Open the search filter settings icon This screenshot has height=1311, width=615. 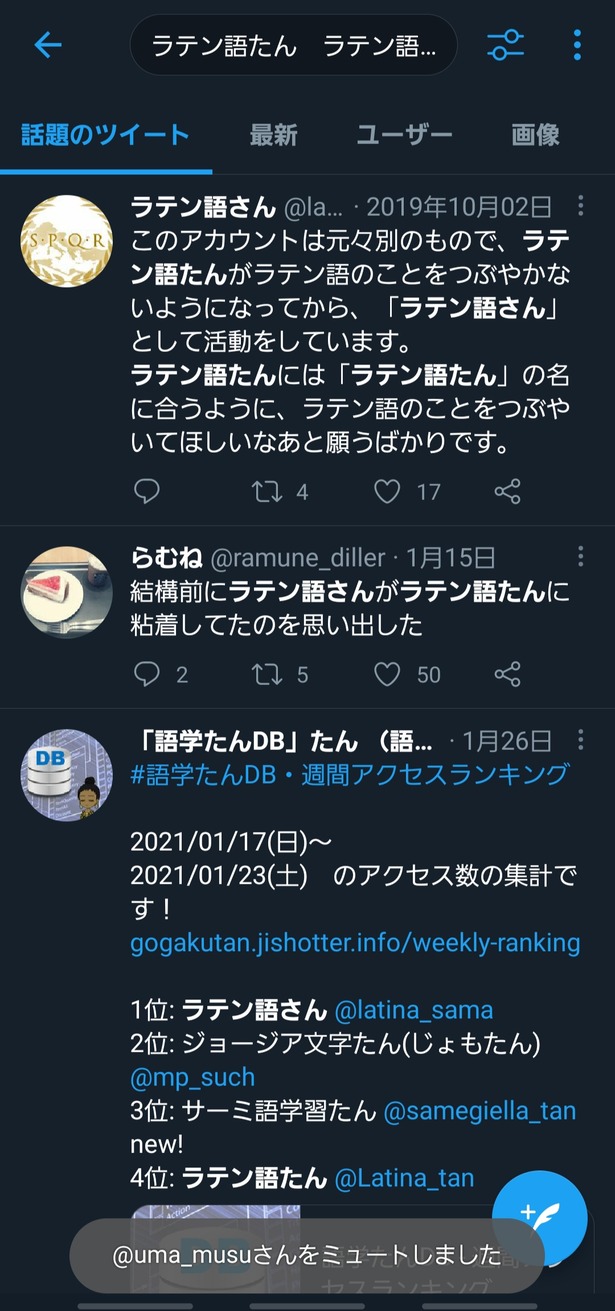coord(505,45)
